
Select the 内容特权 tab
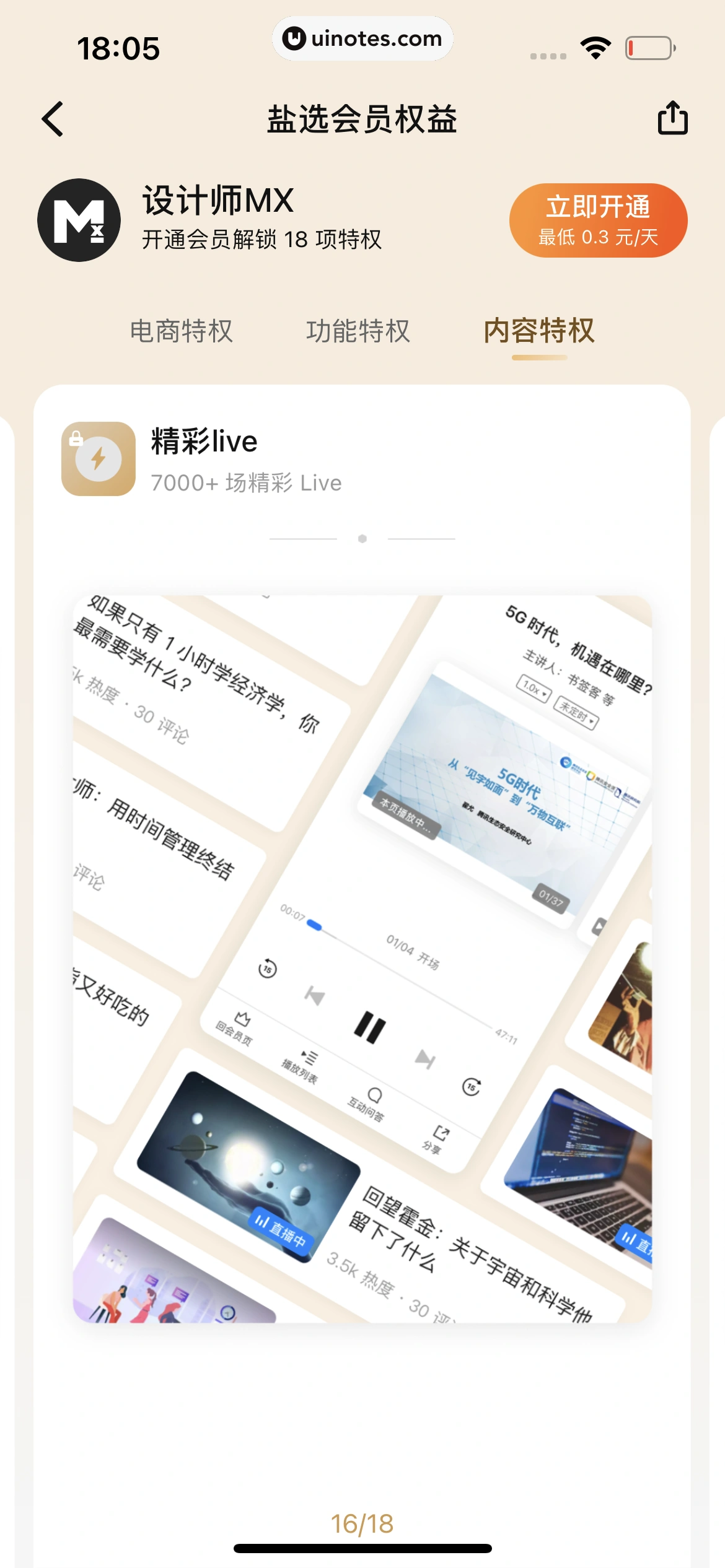click(x=539, y=331)
